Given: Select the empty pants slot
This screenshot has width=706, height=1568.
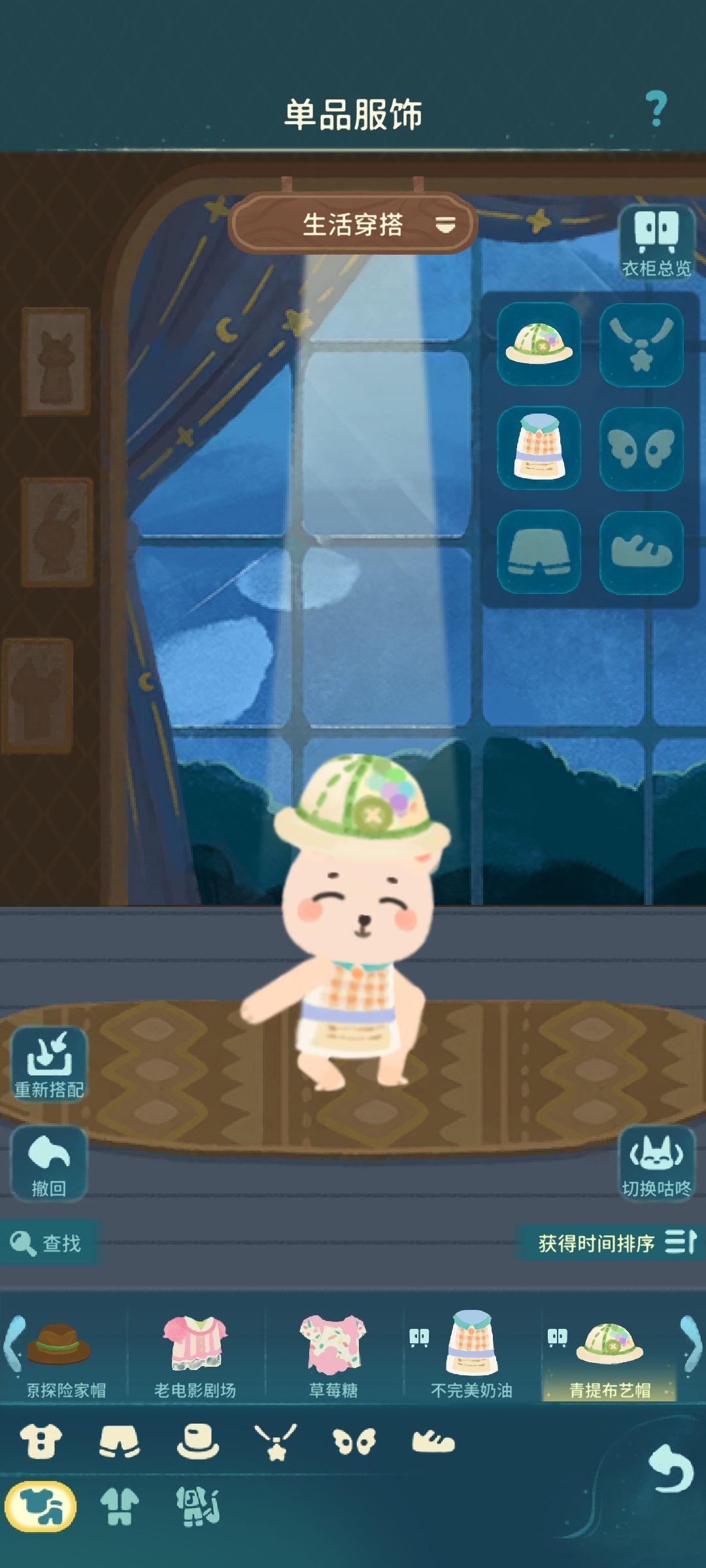Looking at the screenshot, I should pos(539,552).
